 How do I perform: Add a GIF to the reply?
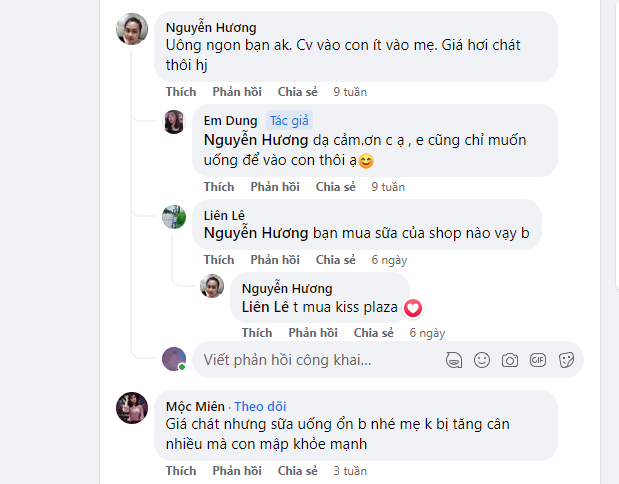click(538, 359)
